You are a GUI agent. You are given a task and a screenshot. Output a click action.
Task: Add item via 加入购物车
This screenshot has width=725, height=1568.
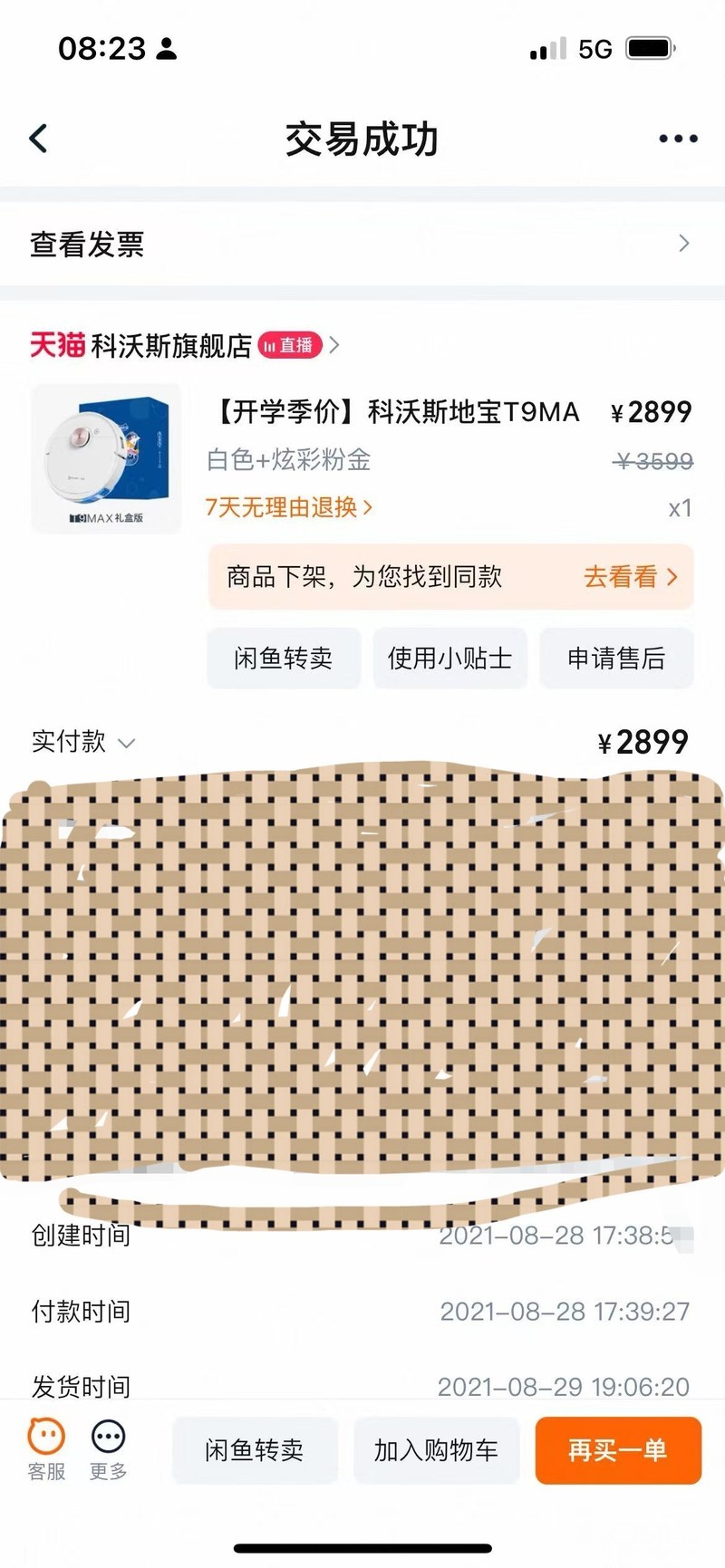[x=436, y=1450]
